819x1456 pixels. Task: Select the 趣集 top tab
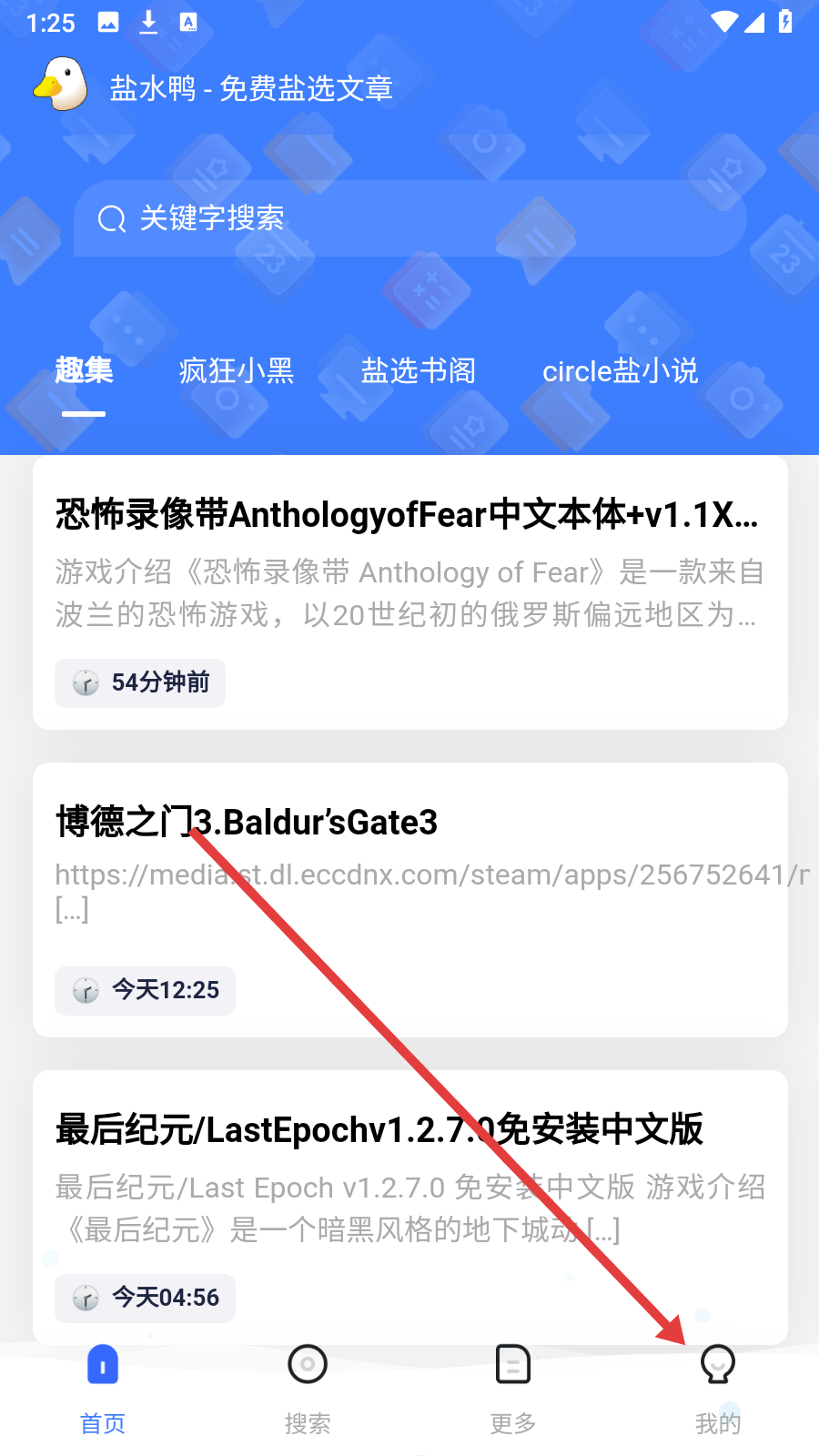84,371
